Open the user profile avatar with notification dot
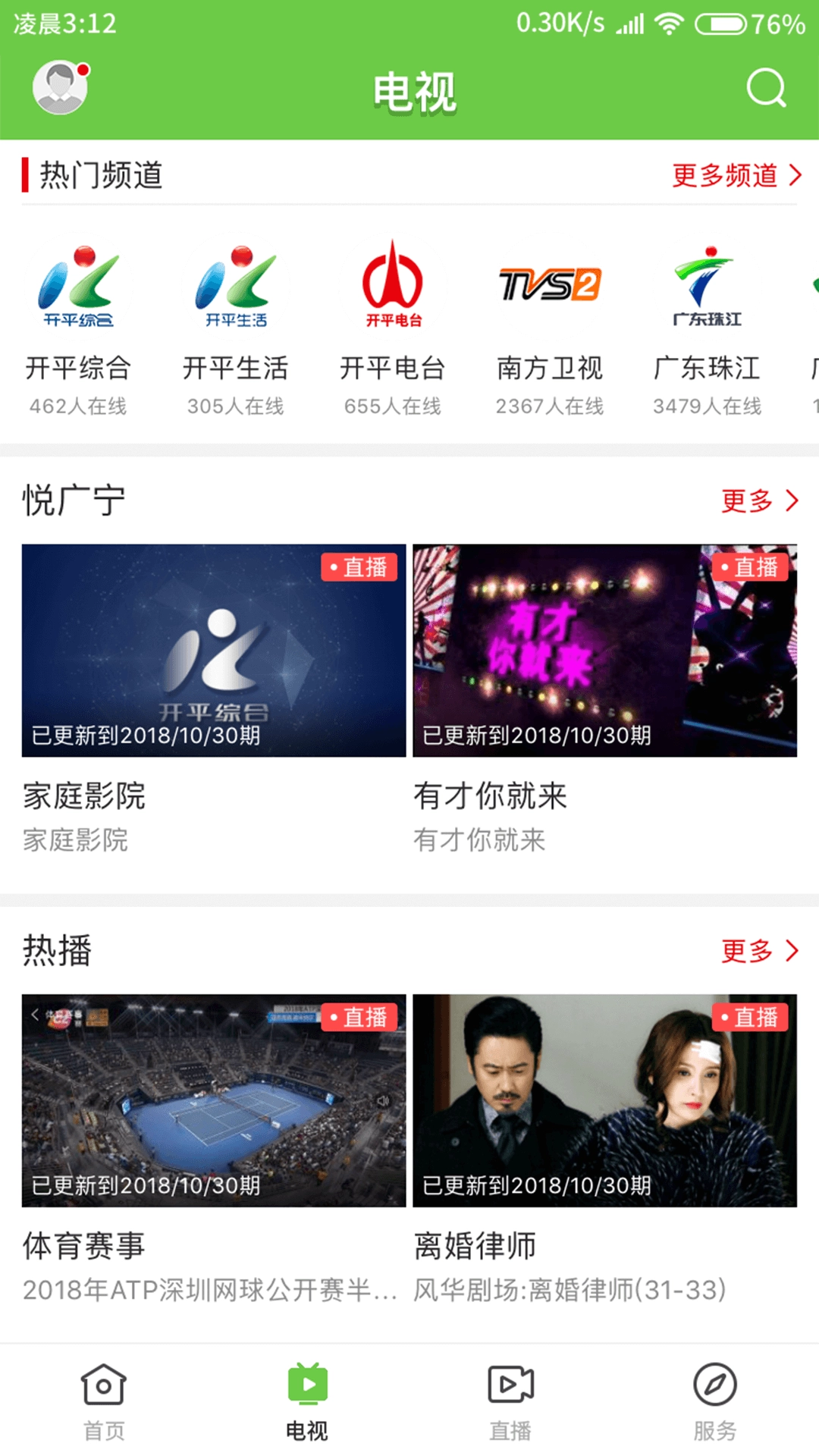The width and height of the screenshot is (819, 1456). pos(61,87)
